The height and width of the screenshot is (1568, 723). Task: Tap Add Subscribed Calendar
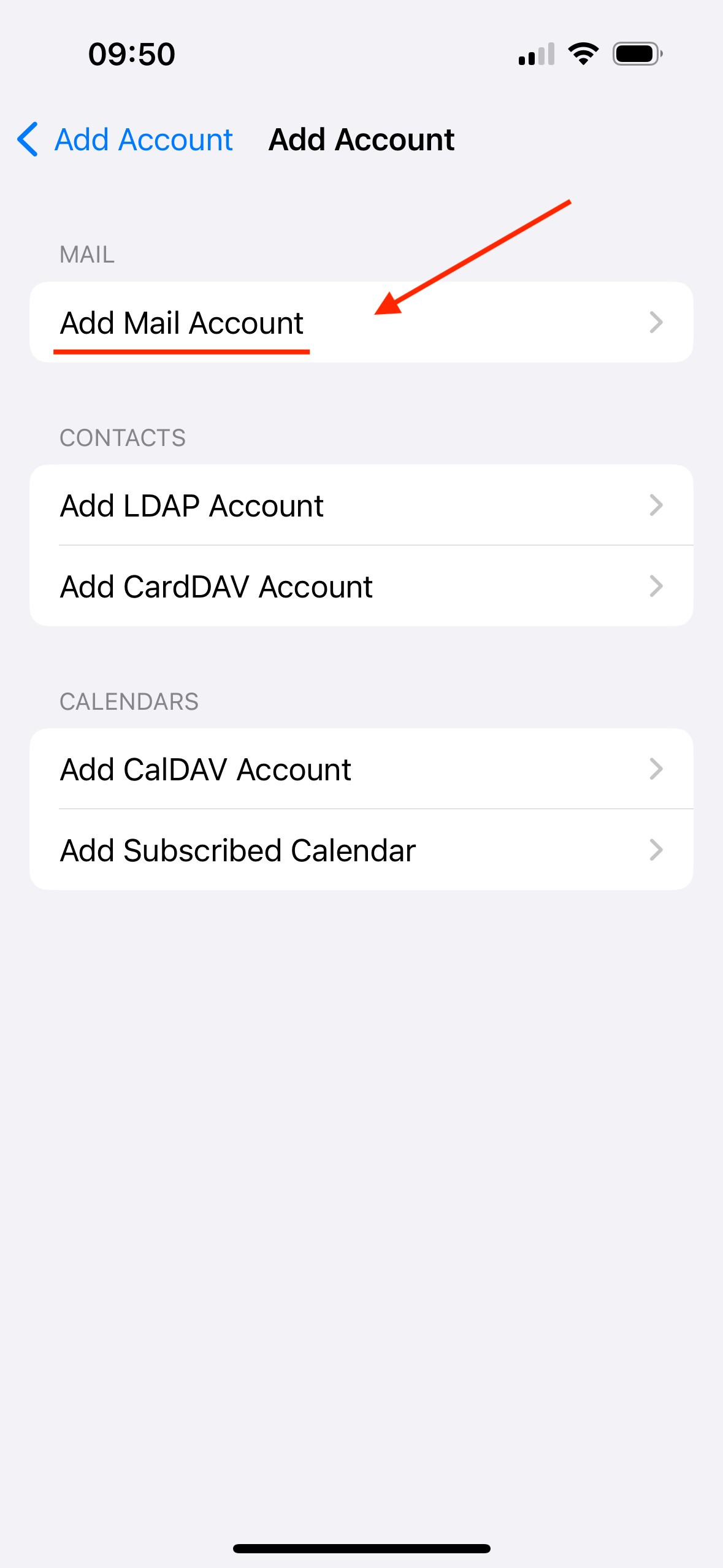361,850
